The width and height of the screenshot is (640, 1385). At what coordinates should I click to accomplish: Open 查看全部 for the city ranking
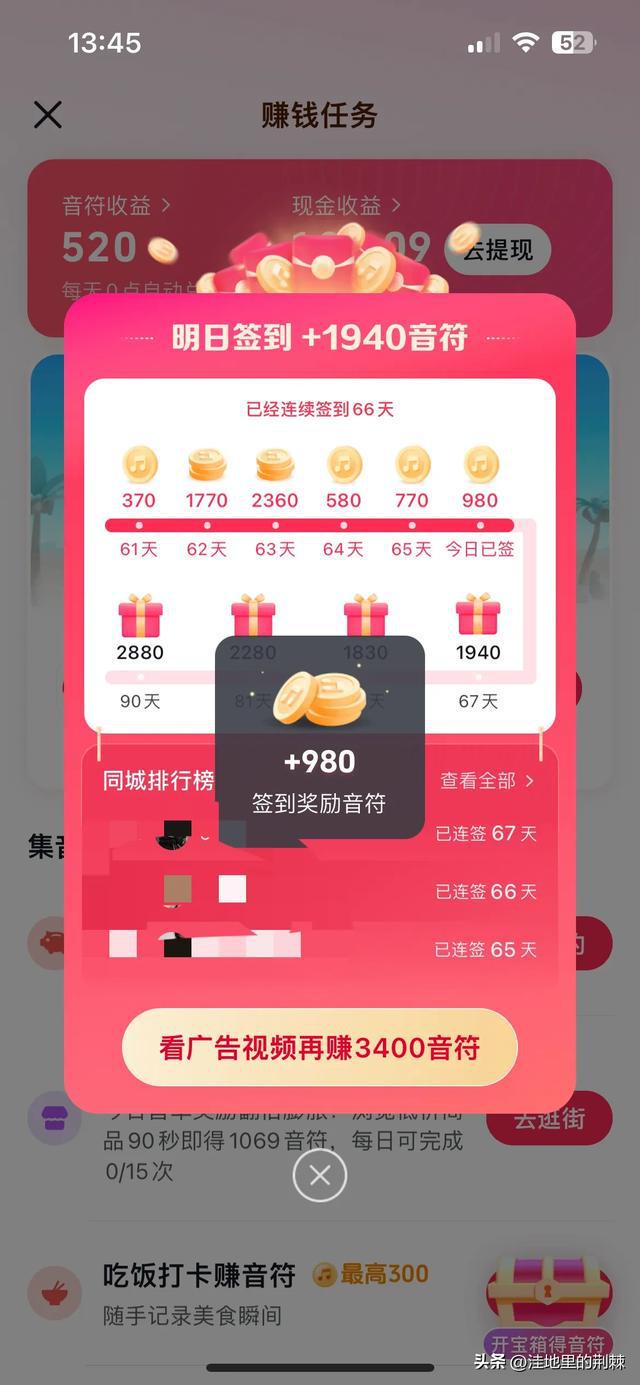click(487, 781)
